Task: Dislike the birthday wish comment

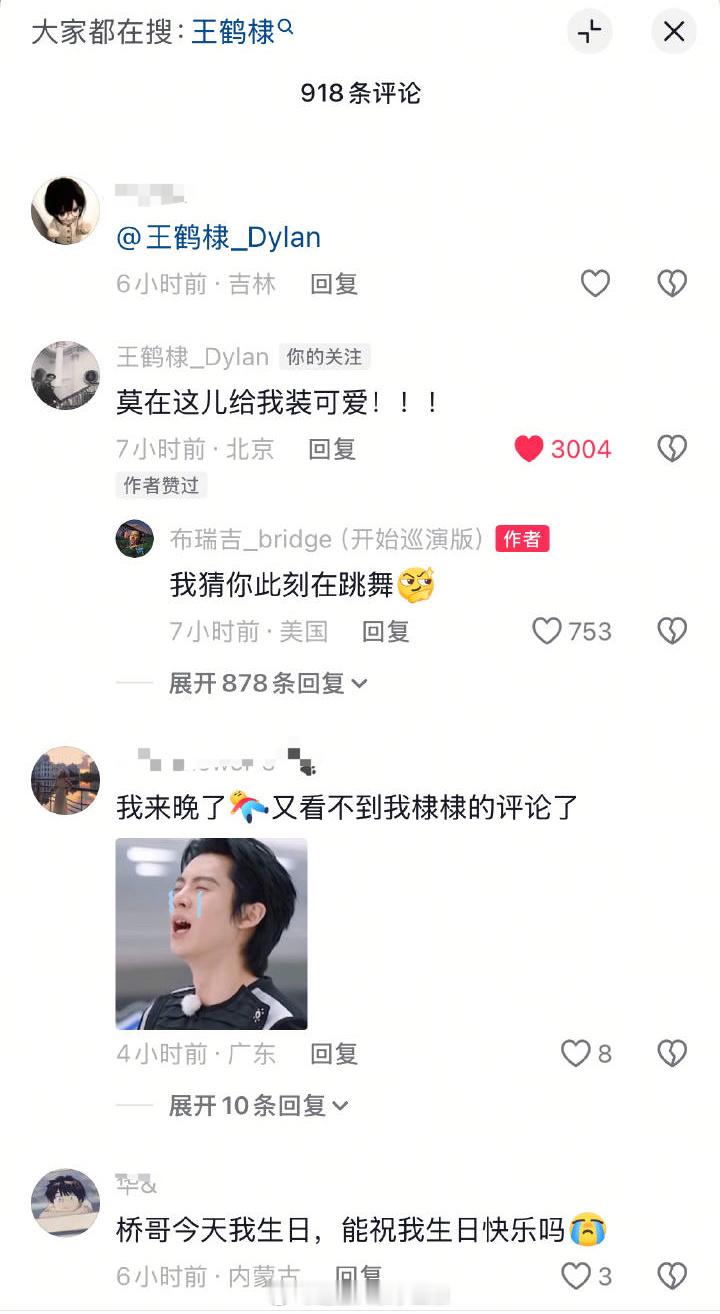Action: [671, 1277]
